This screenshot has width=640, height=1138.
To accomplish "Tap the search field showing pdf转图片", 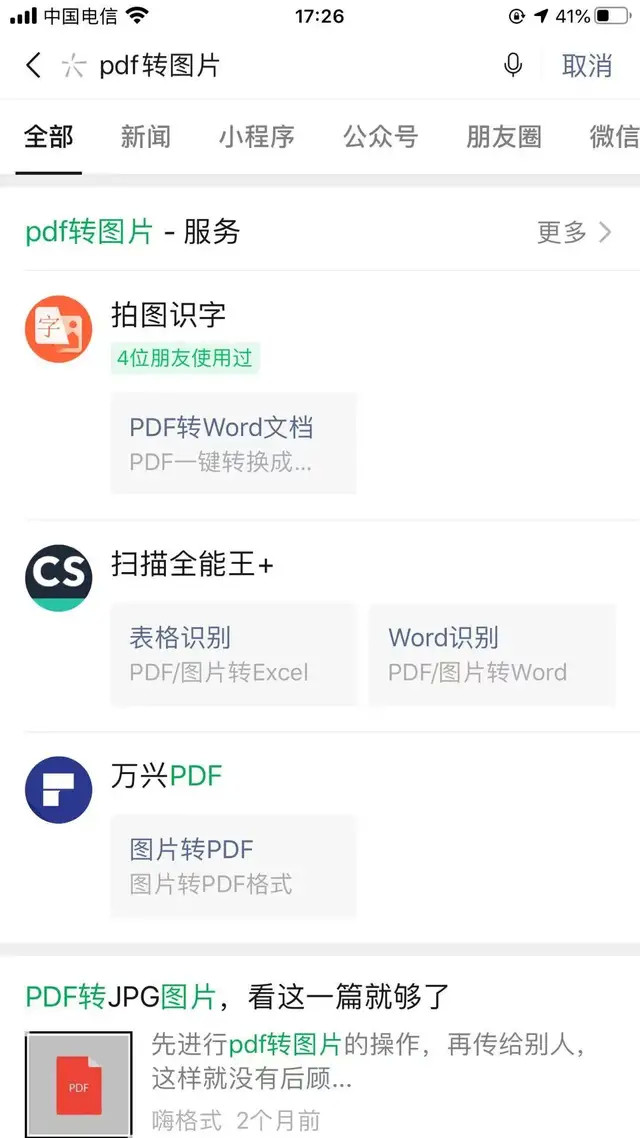I will tap(280, 66).
